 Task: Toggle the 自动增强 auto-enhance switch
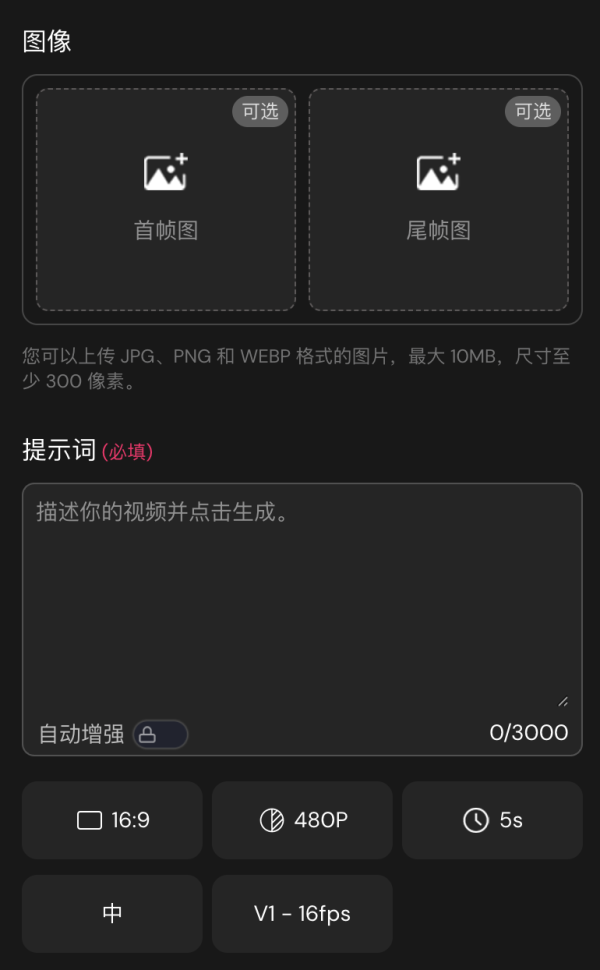(x=160, y=735)
